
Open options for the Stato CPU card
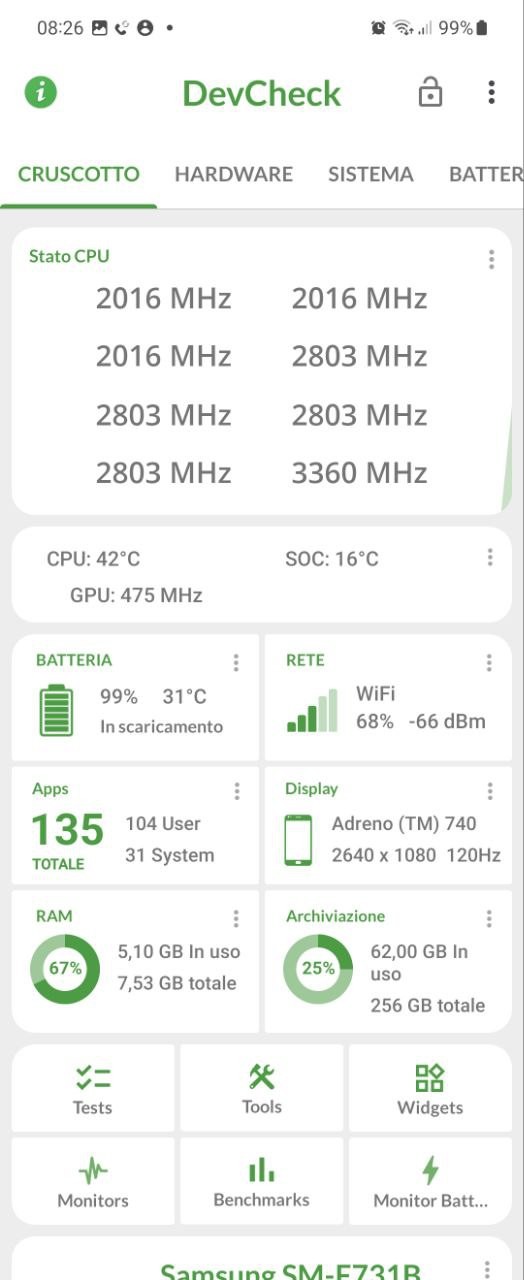click(491, 260)
